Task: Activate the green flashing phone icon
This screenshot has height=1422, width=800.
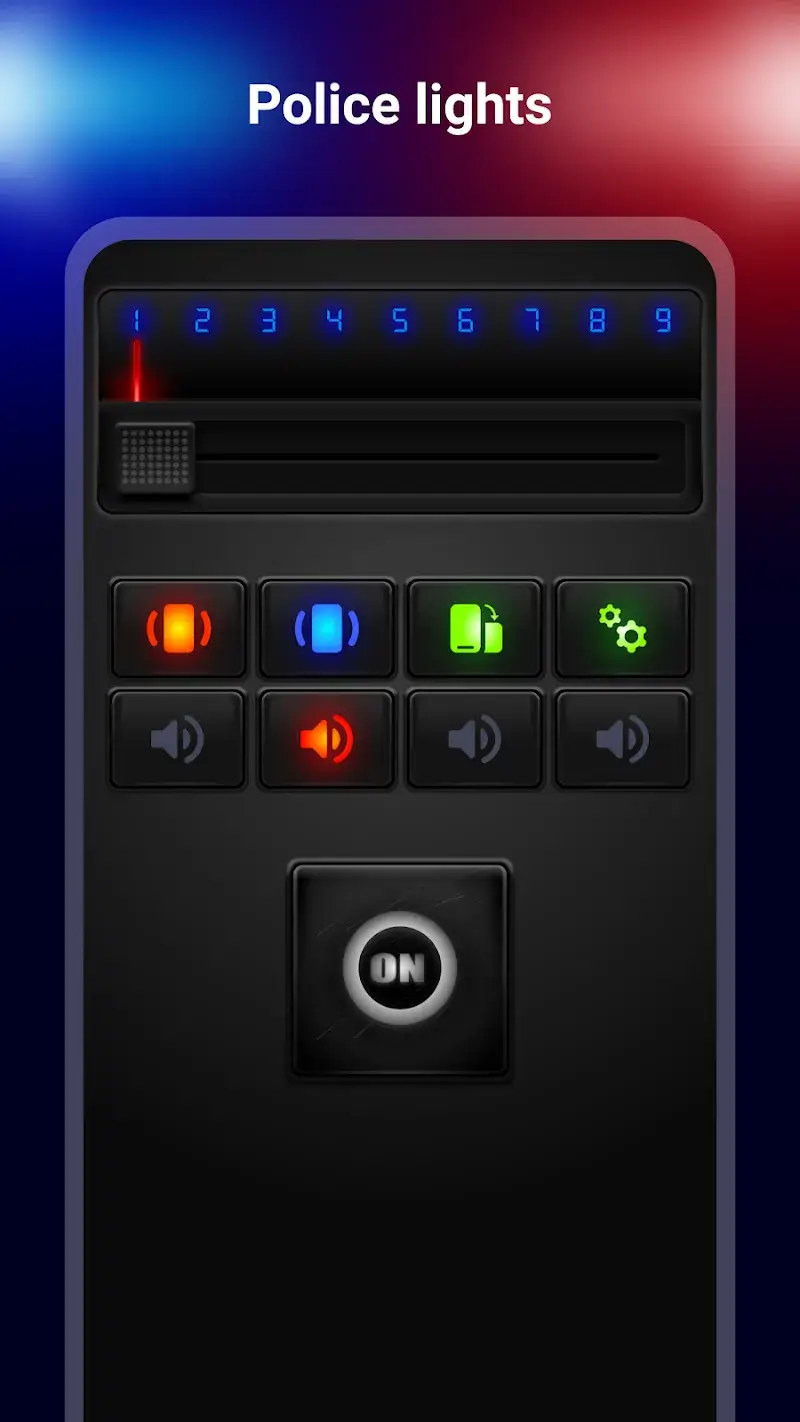Action: click(475, 629)
